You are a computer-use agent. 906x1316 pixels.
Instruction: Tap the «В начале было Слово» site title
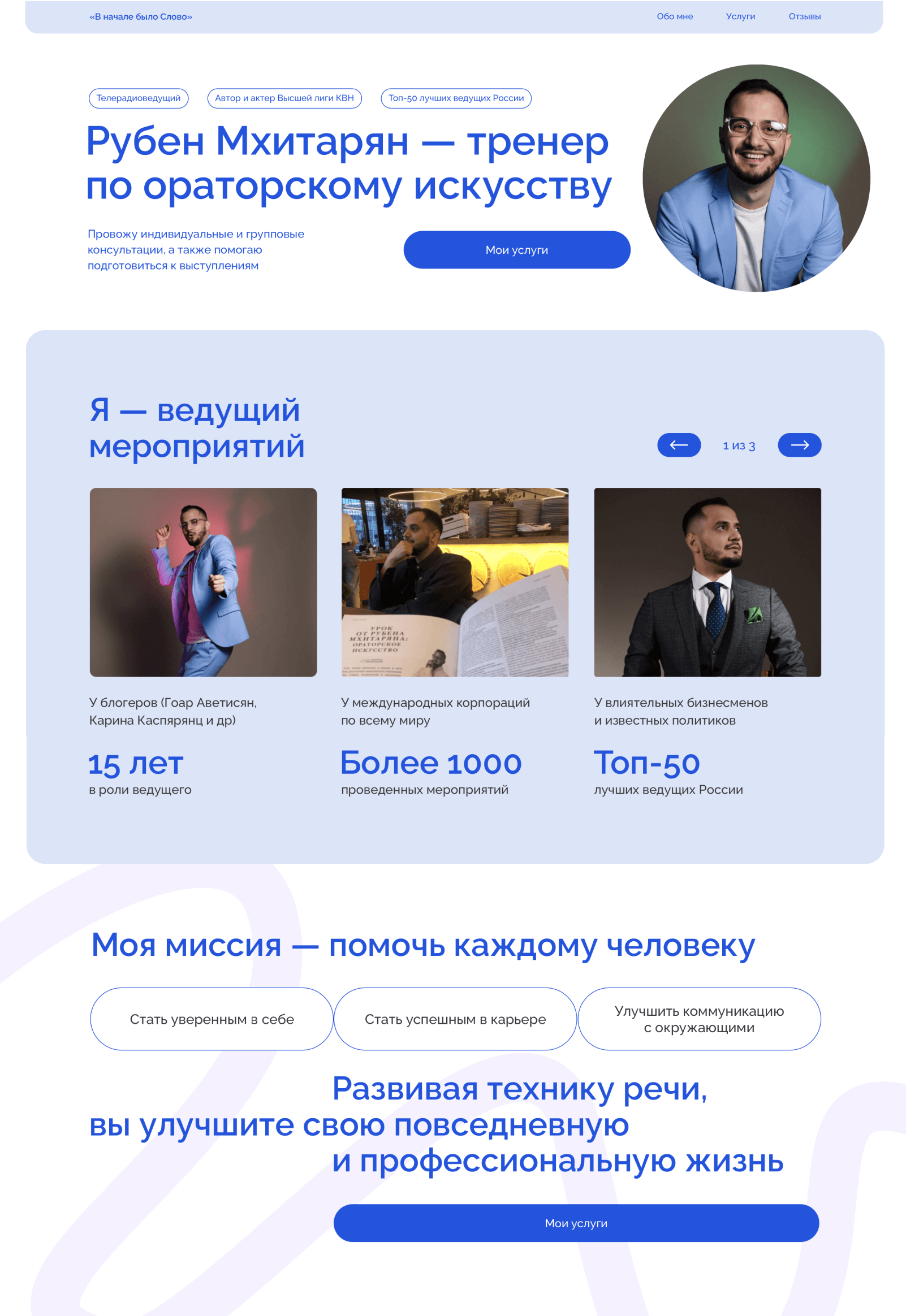[x=141, y=17]
